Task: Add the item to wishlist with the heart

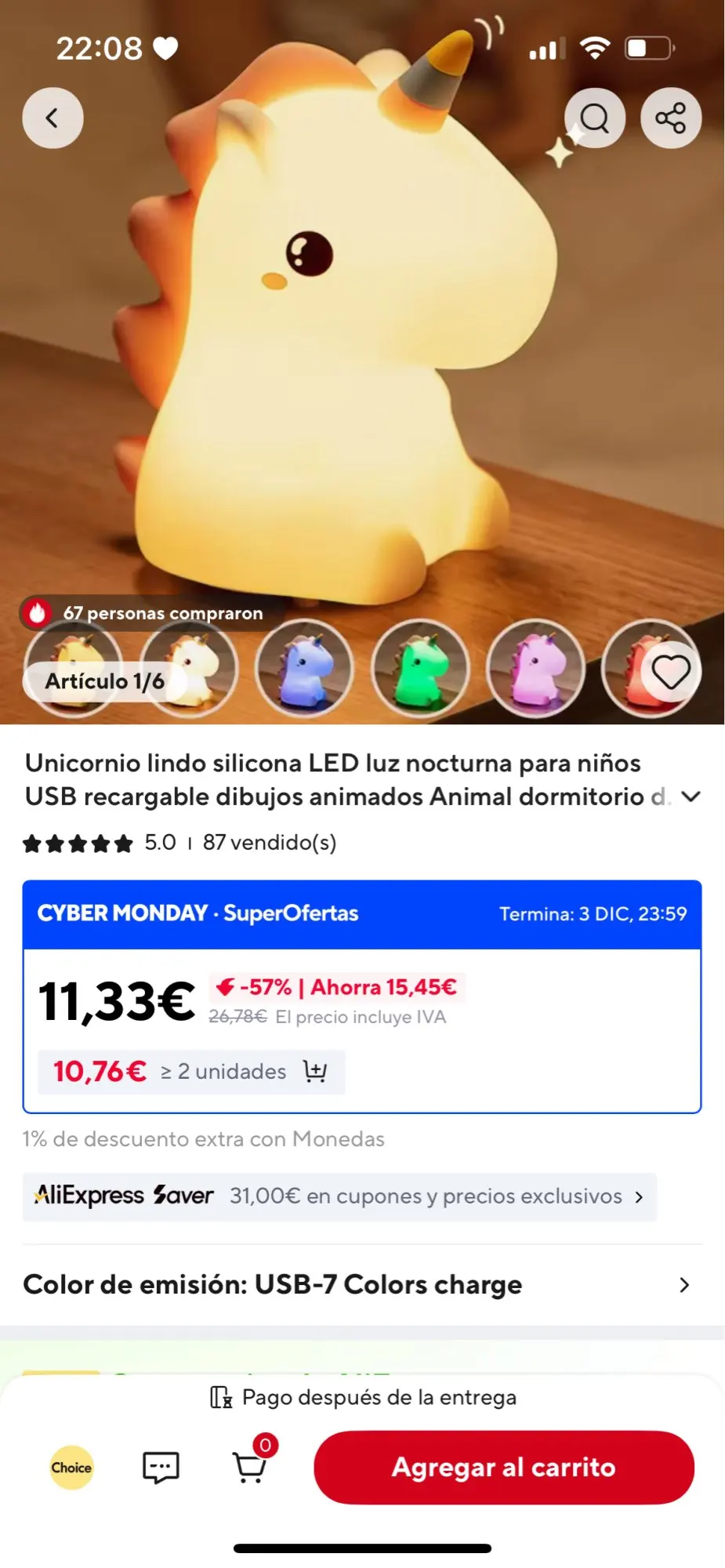Action: [671, 672]
